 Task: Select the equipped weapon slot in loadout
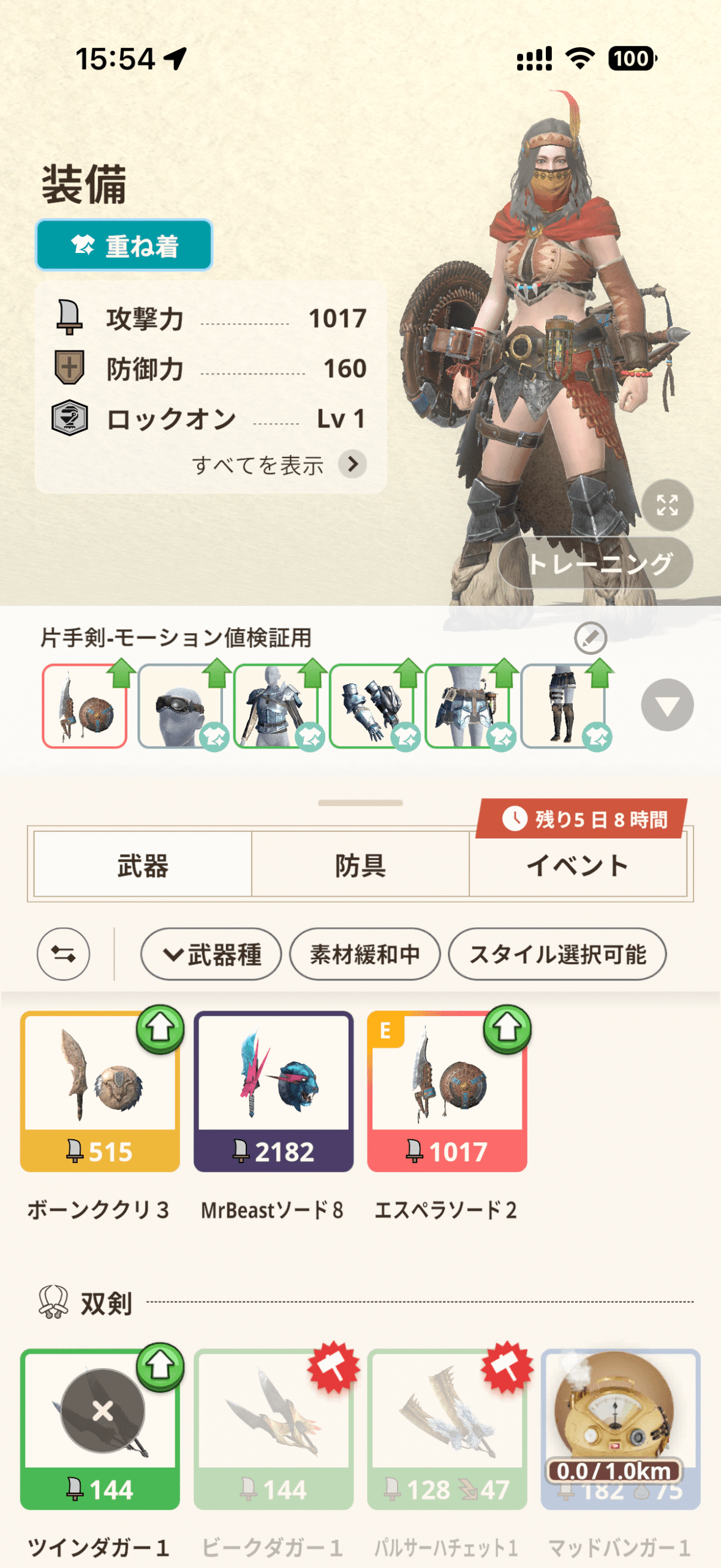pos(85,706)
